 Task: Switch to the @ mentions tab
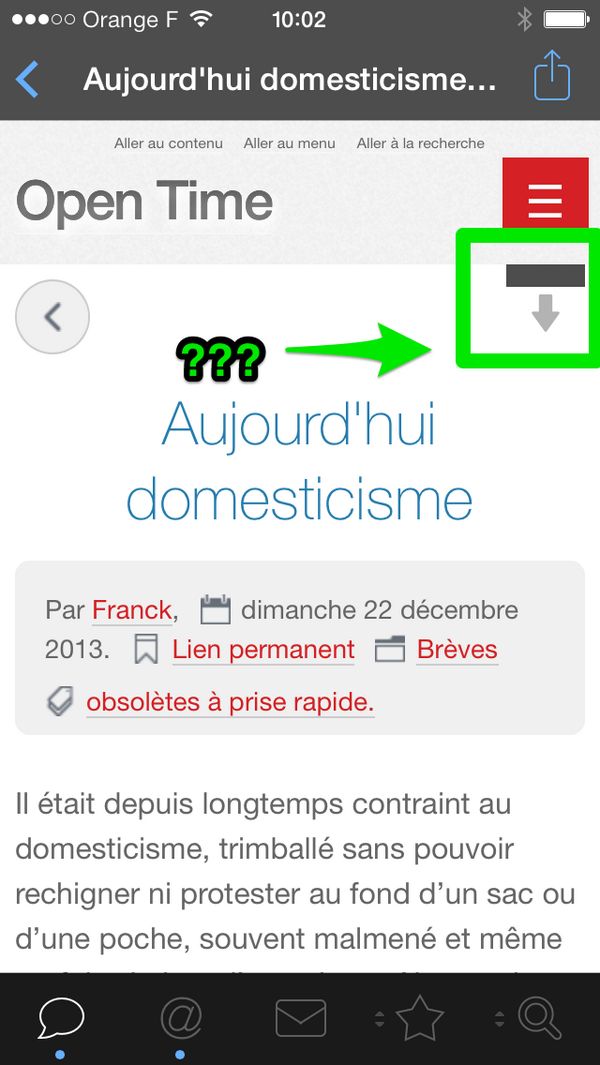point(181,1019)
